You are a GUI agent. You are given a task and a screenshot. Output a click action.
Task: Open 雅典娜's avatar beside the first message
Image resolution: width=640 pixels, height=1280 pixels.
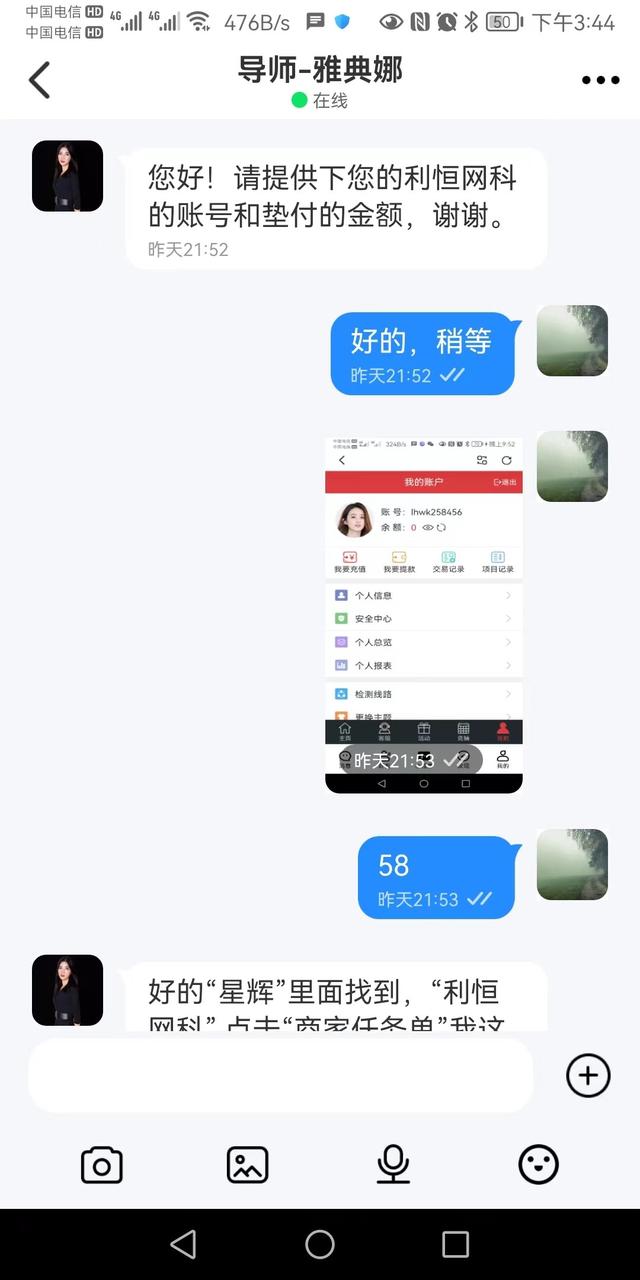[x=67, y=176]
